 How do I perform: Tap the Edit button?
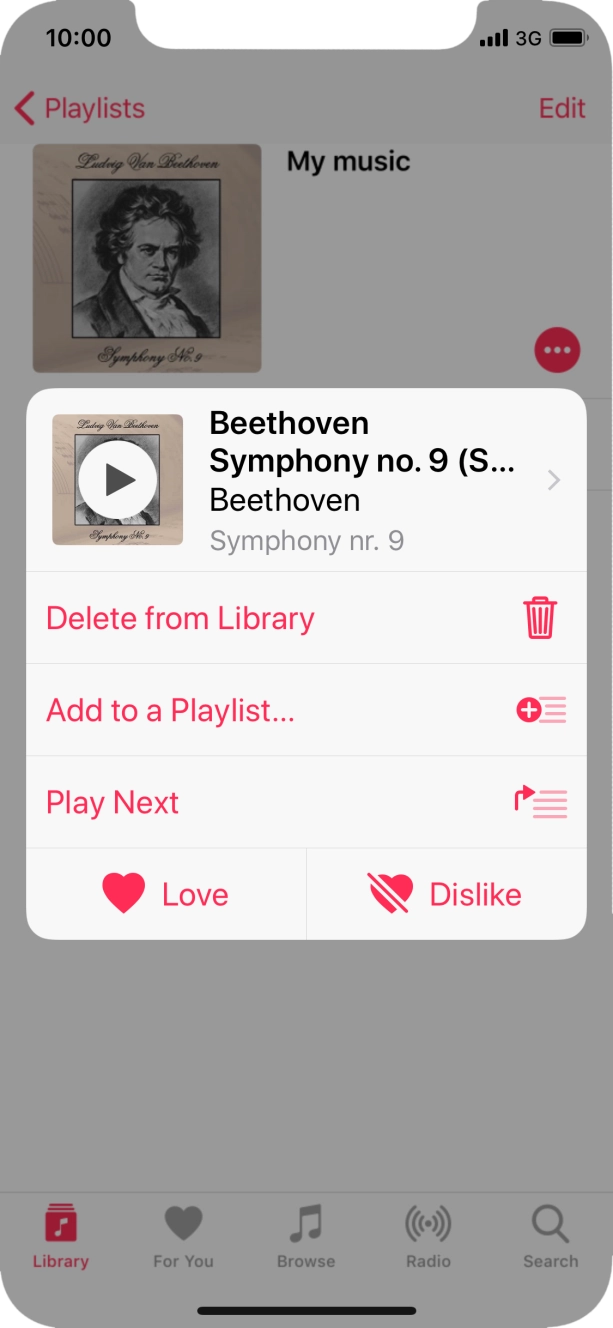561,108
